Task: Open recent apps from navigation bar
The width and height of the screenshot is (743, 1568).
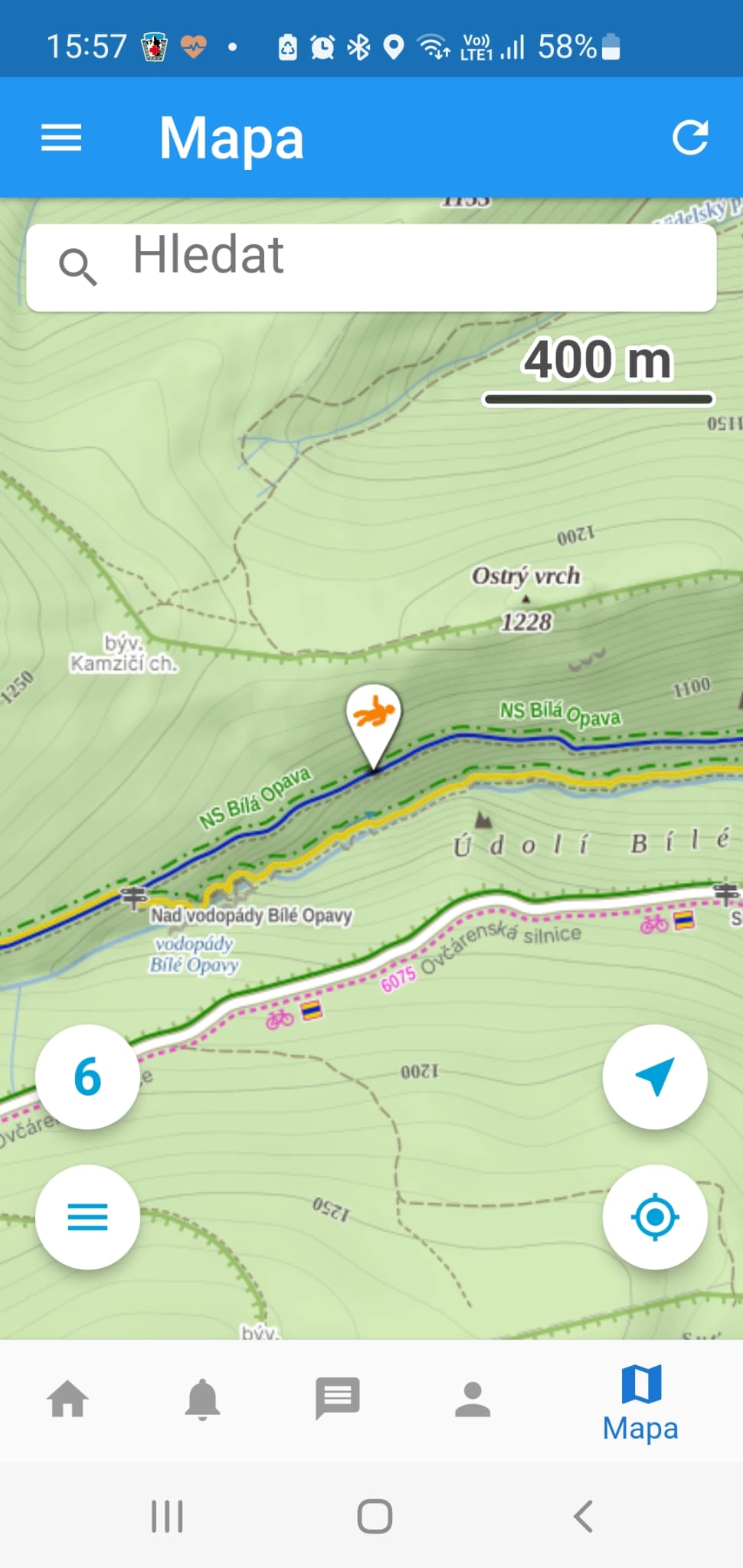Action: [x=167, y=1516]
